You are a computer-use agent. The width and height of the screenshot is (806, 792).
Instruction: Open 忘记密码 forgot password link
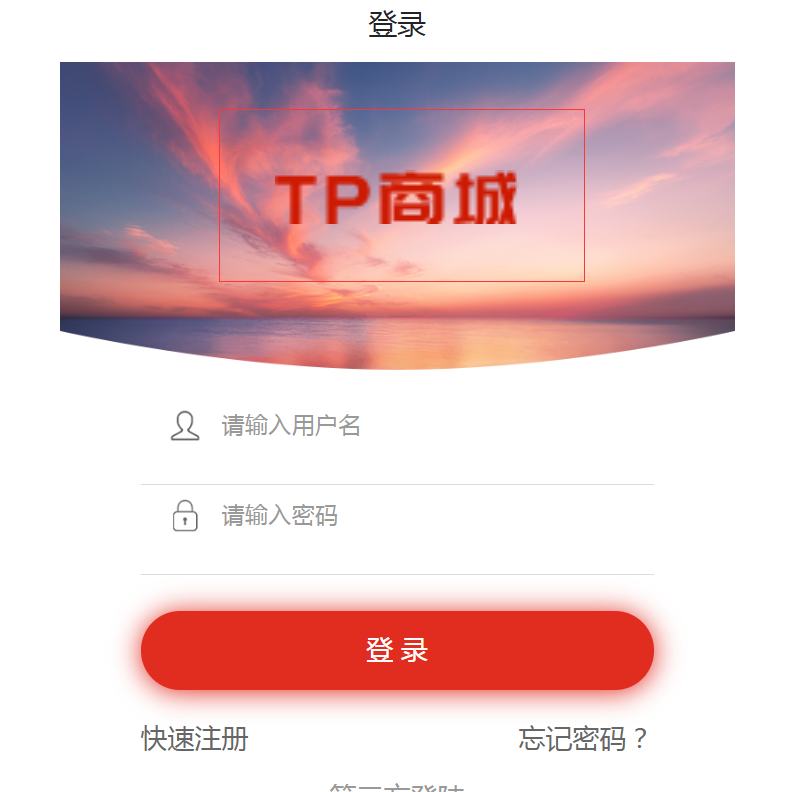point(585,739)
